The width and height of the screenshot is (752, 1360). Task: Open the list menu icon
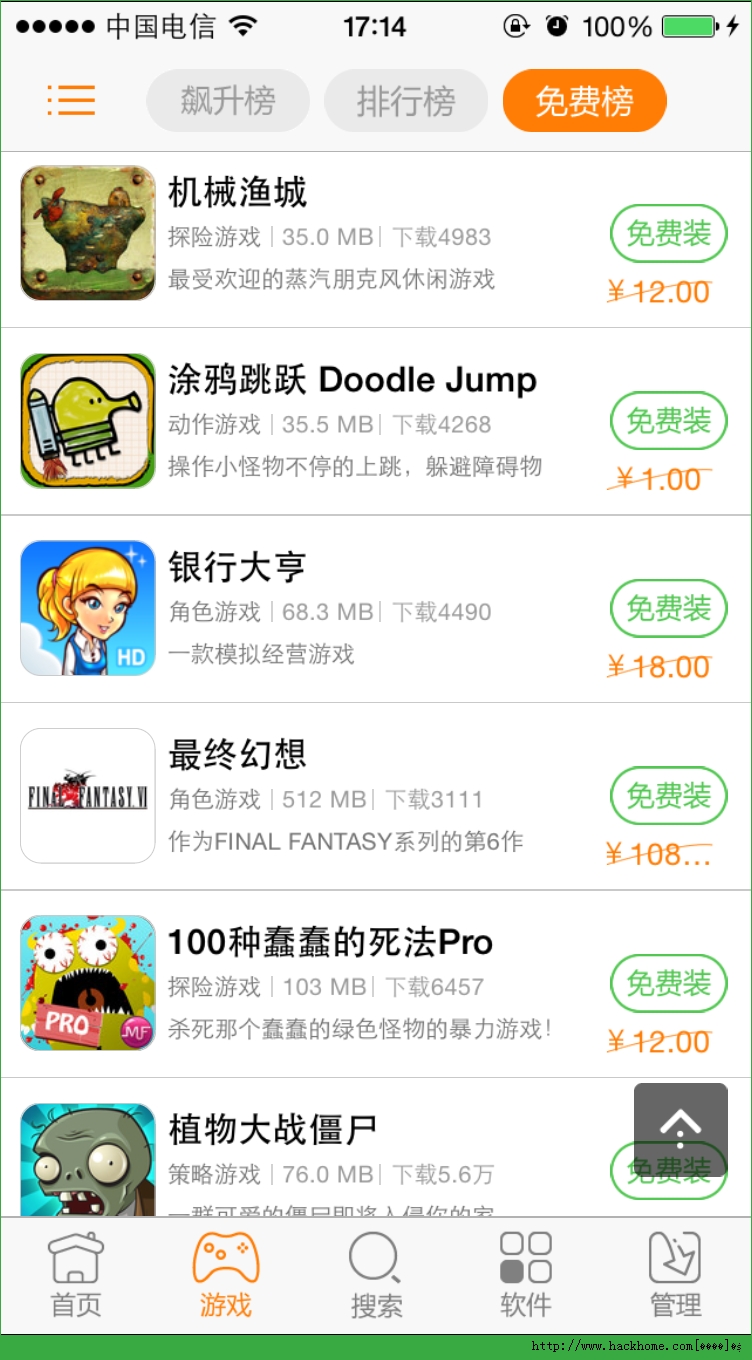tap(71, 100)
